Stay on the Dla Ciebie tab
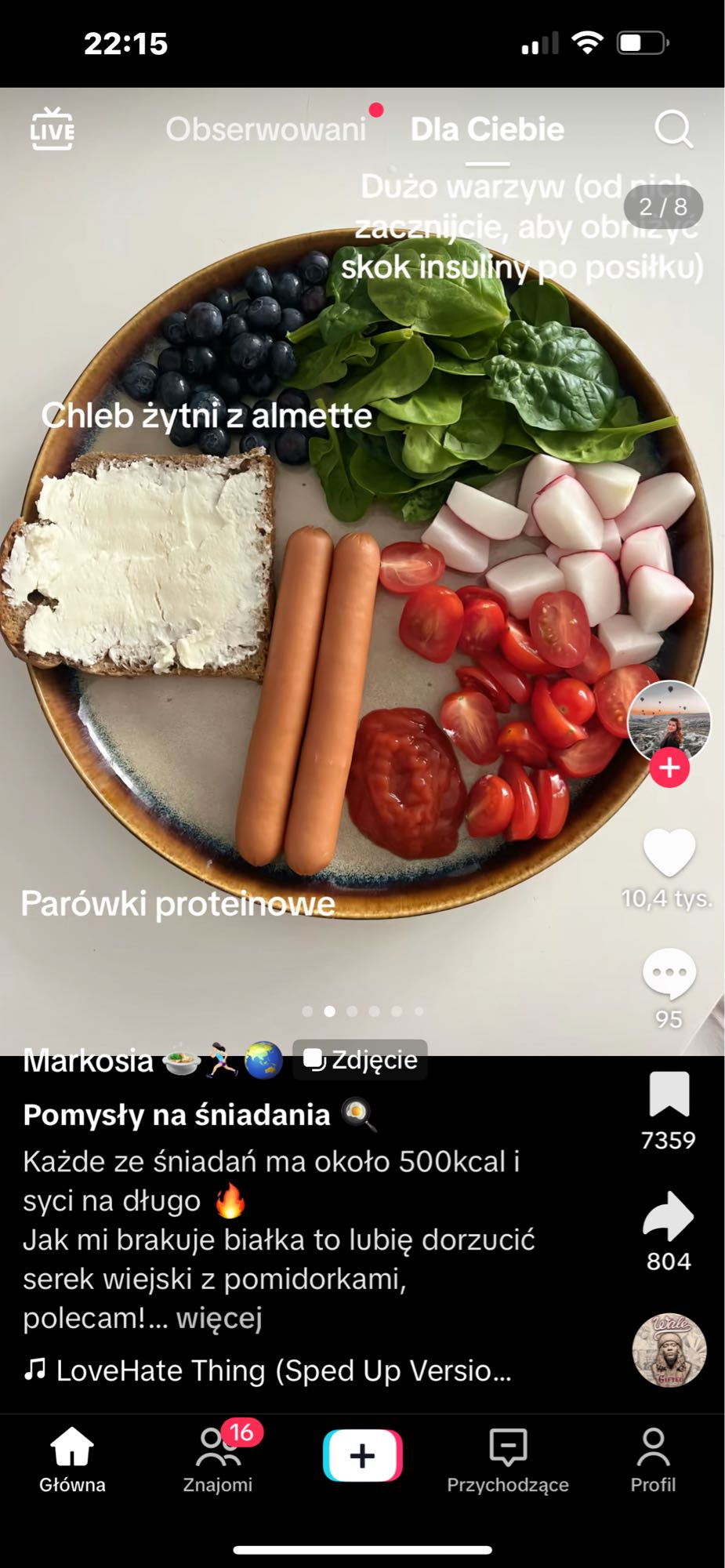Viewport: 725px width, 1568px height. click(486, 129)
